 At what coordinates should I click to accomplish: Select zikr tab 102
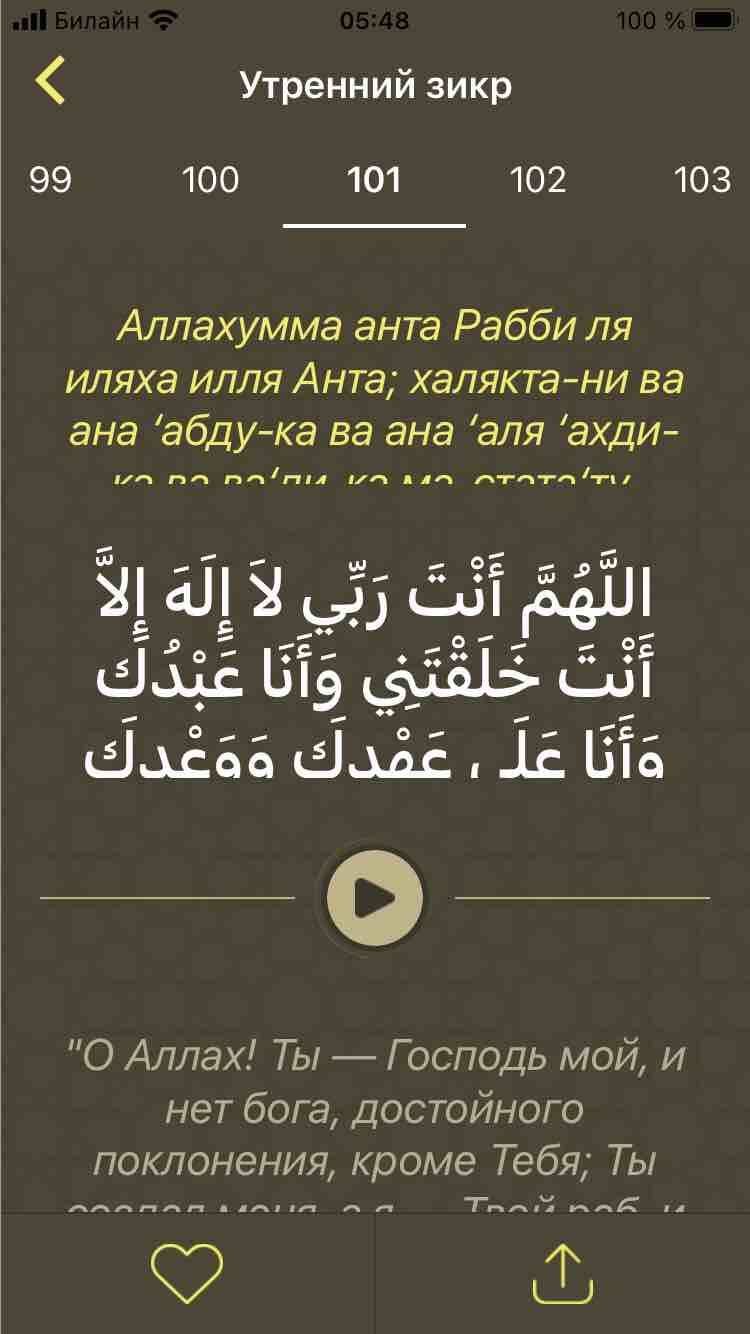click(538, 180)
